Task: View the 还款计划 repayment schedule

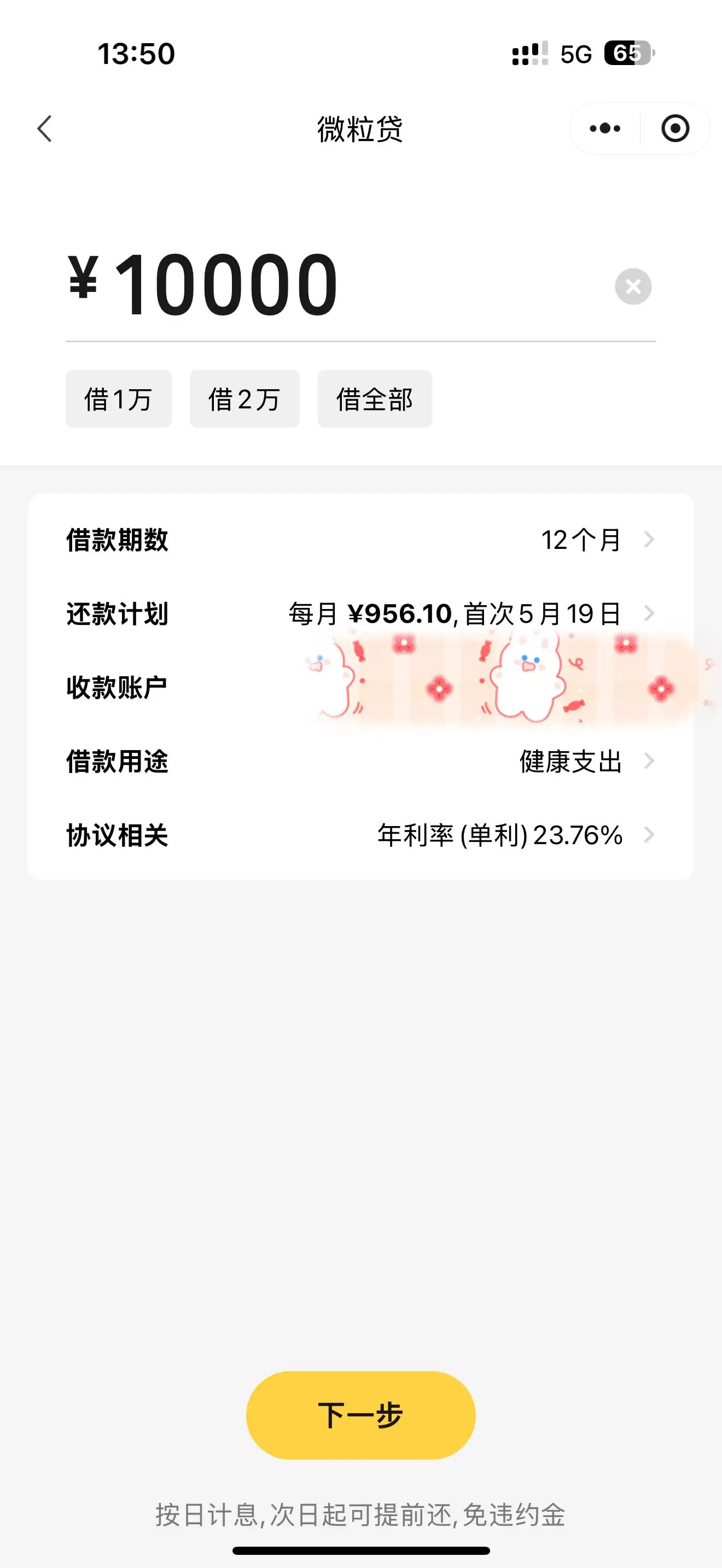Action: (360, 613)
